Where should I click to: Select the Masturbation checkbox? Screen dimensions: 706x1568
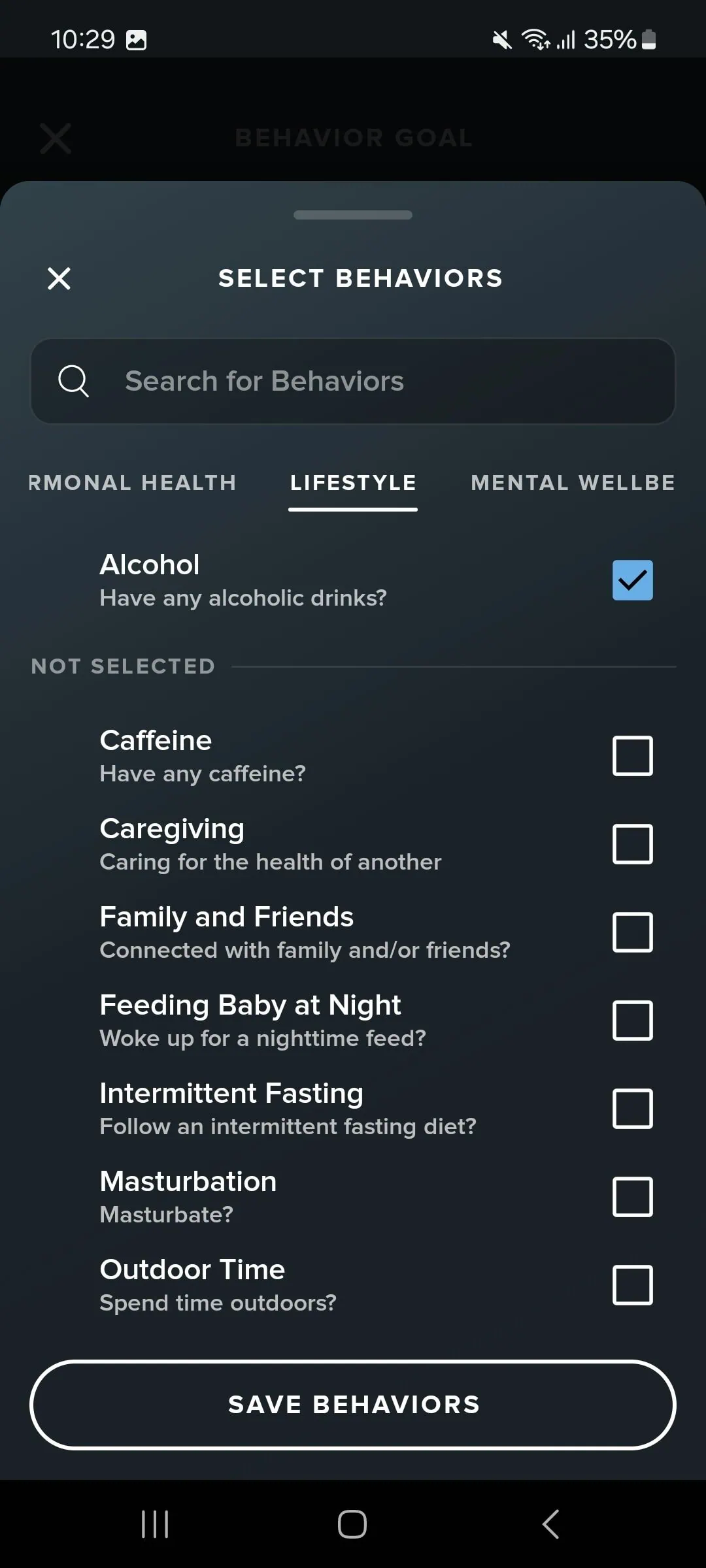[x=632, y=1197]
